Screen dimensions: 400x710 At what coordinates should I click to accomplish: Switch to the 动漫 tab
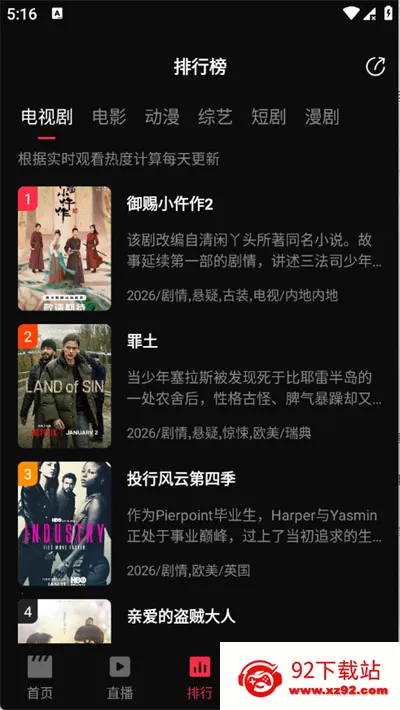pyautogui.click(x=162, y=117)
